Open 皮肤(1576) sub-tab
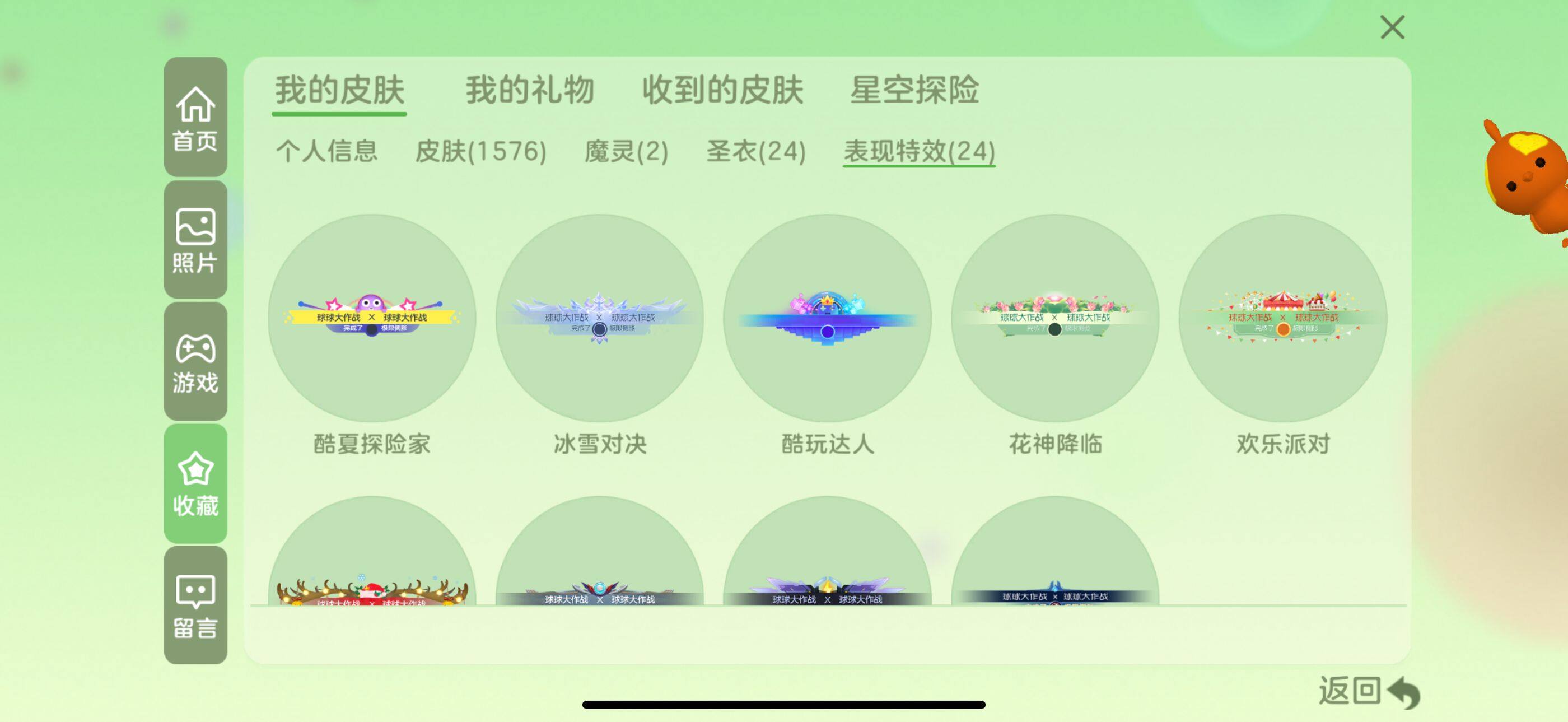The image size is (1568, 722). click(x=480, y=151)
